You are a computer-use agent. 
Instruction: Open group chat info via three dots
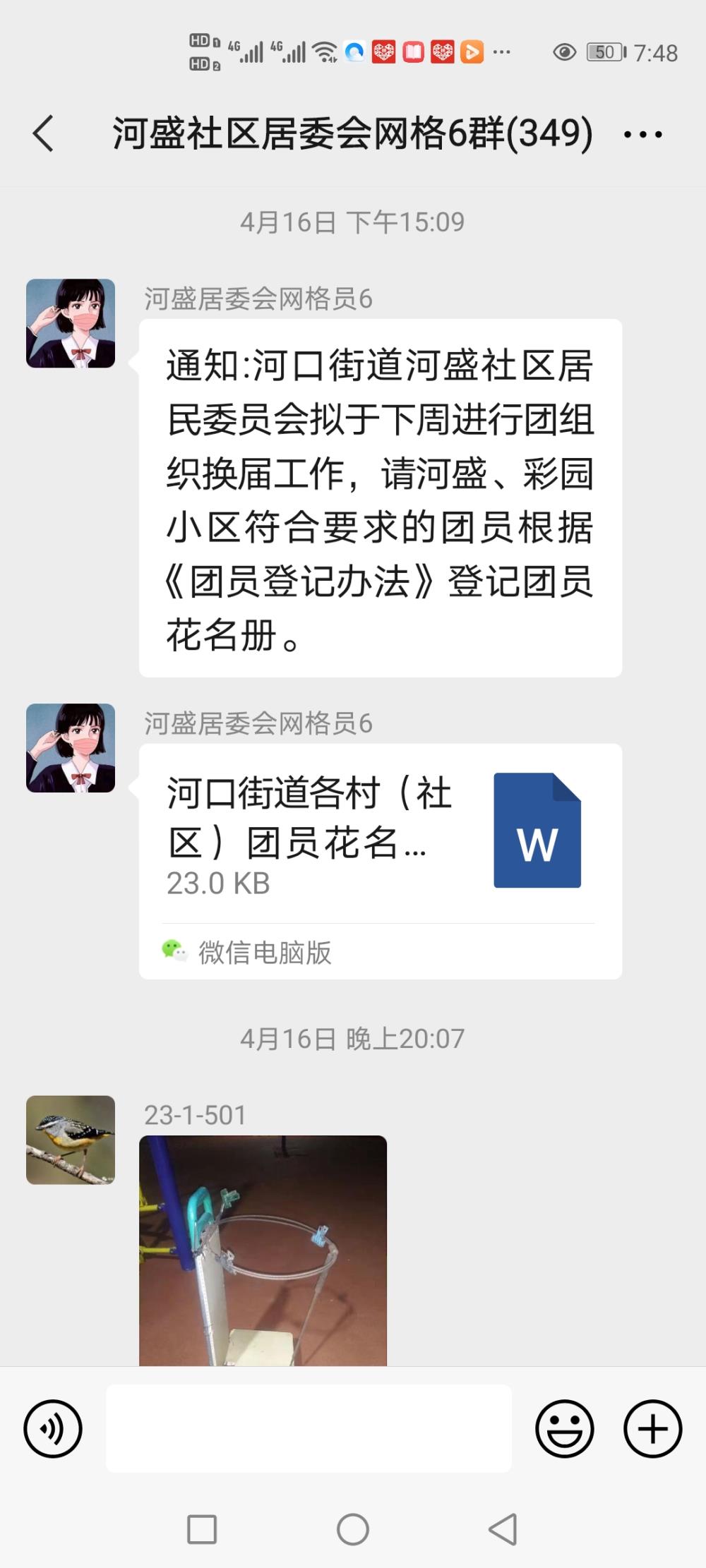(x=642, y=134)
